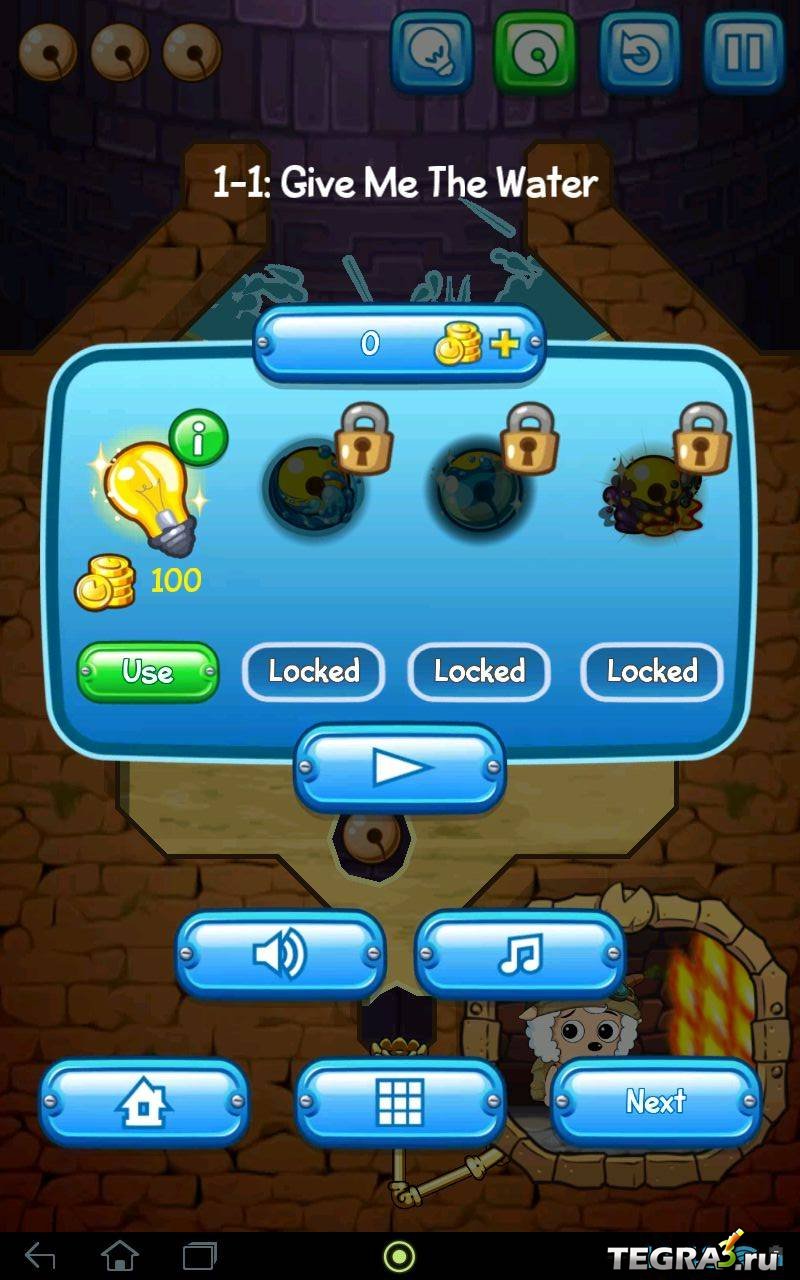This screenshot has height=1280, width=800.
Task: Resume play with the arrow button
Action: (400, 768)
